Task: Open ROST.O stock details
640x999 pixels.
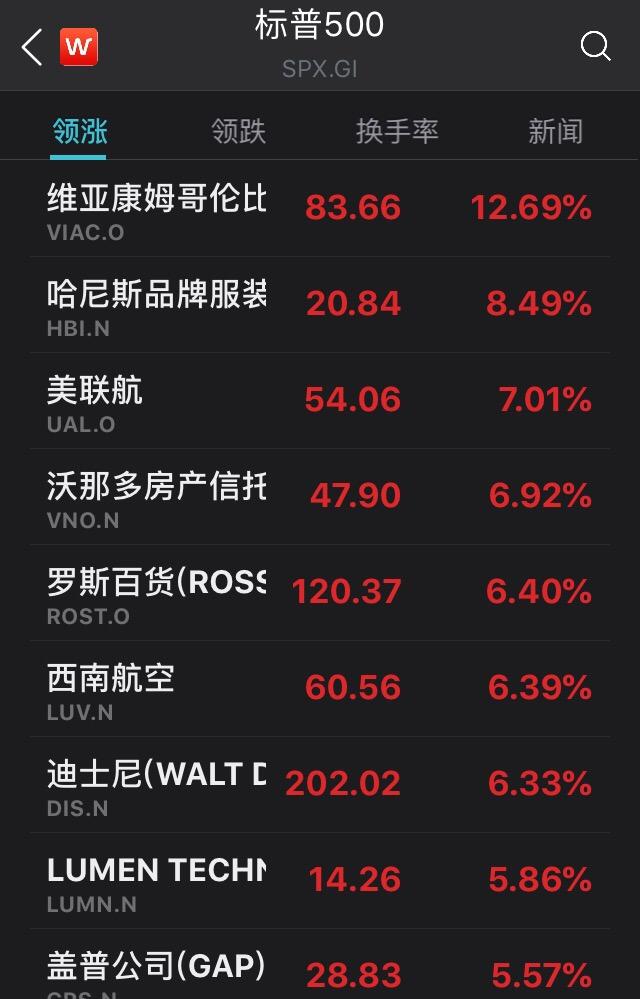Action: (320, 593)
